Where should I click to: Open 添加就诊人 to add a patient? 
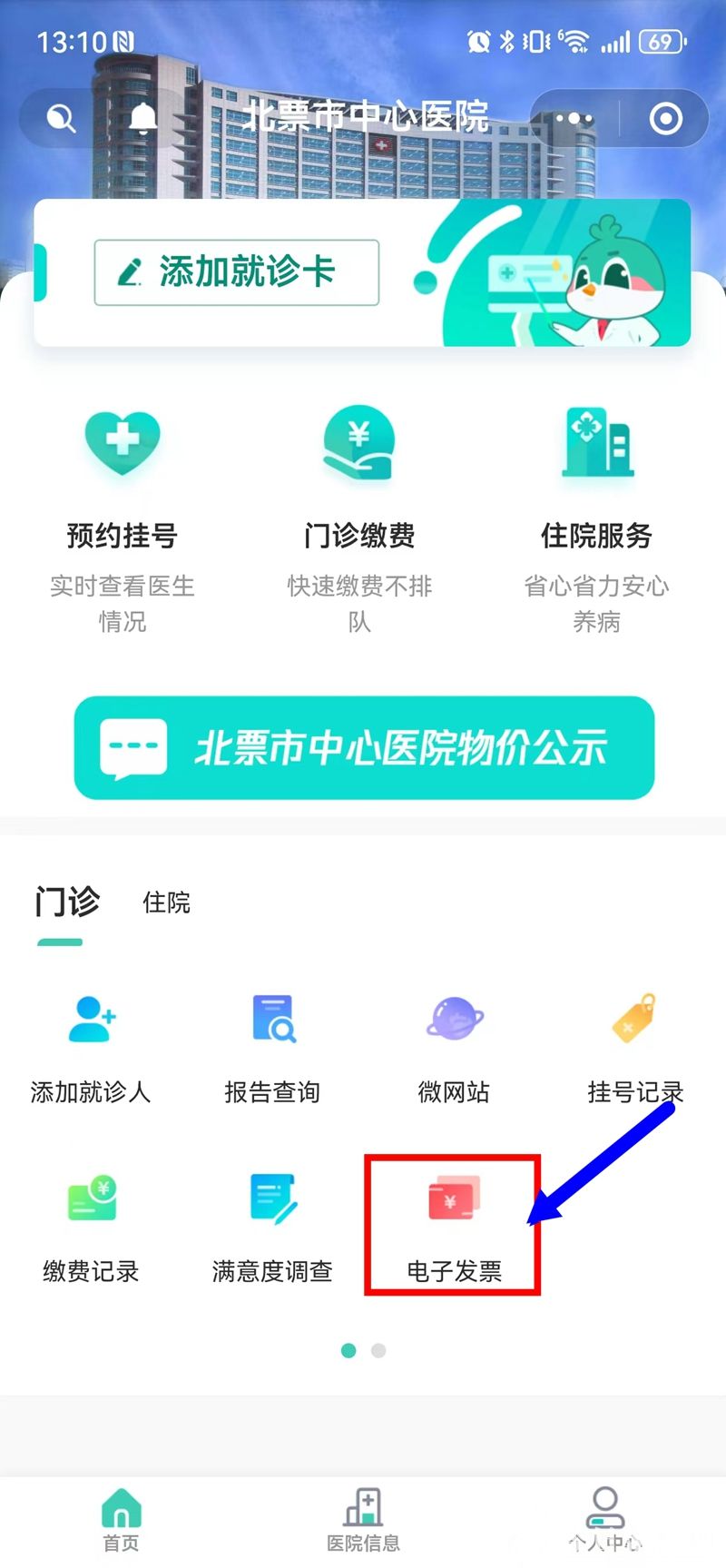coord(91,1048)
